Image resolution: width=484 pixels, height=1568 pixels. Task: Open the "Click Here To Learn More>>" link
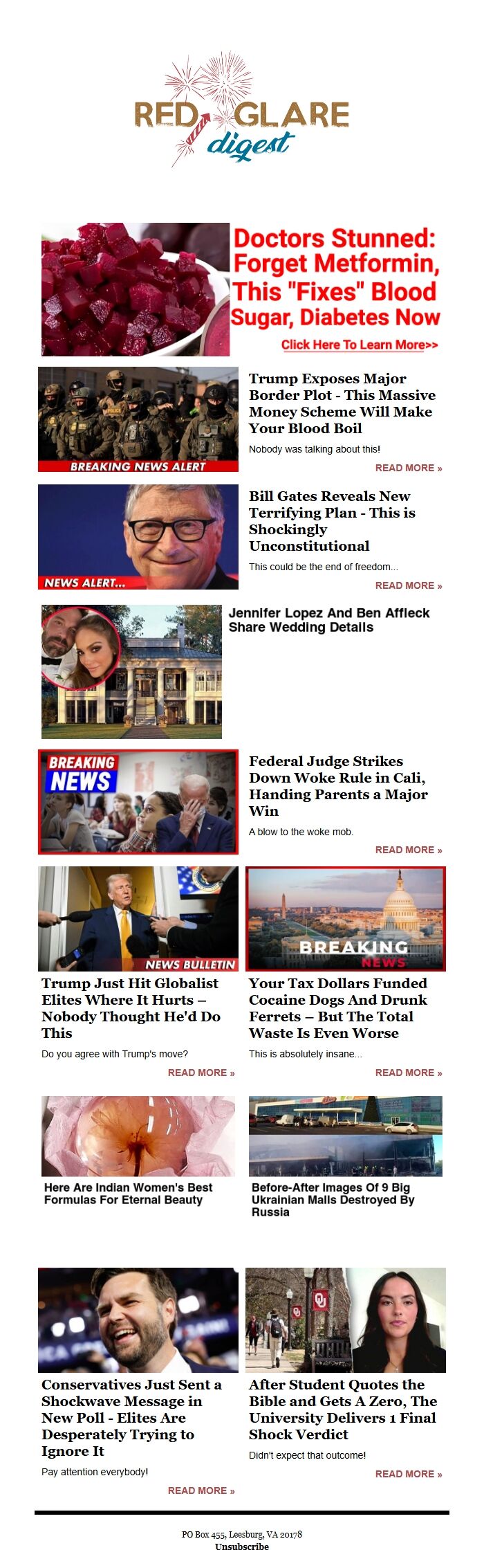pyautogui.click(x=359, y=345)
